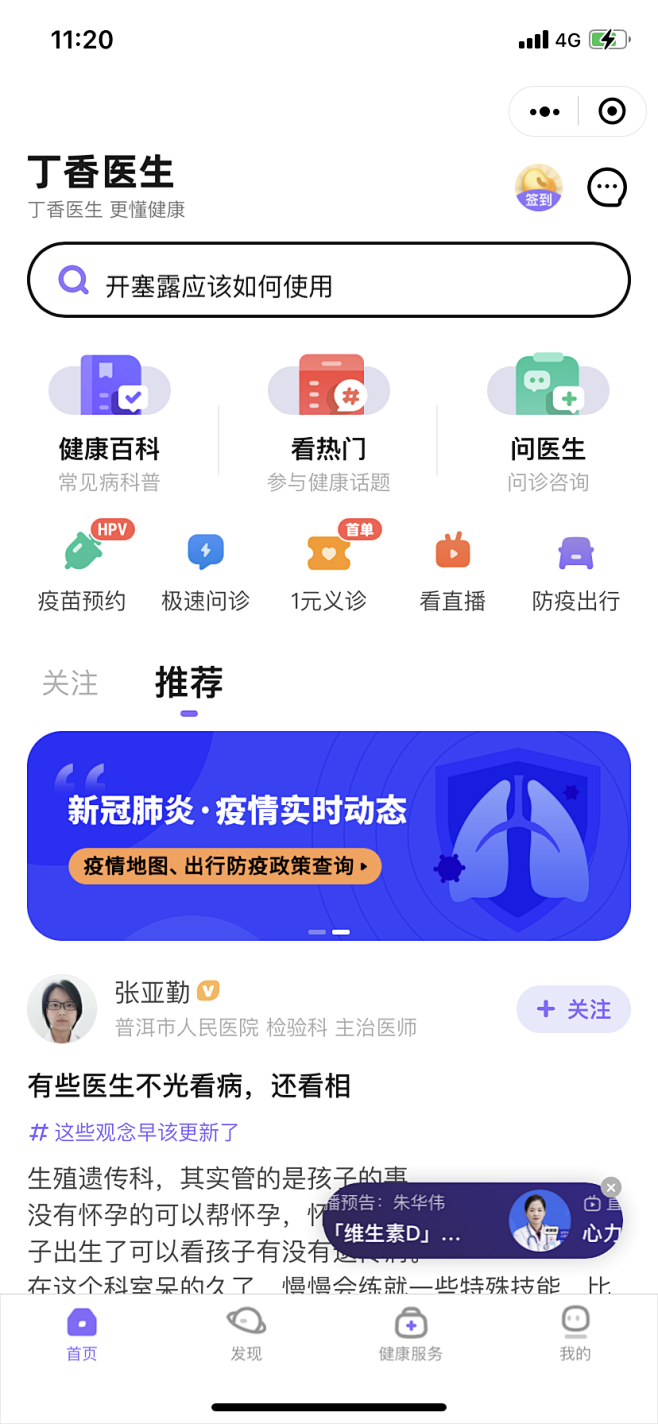This screenshot has width=658, height=1424.
Task: Follow doctor 张亚勤
Action: tap(573, 1009)
